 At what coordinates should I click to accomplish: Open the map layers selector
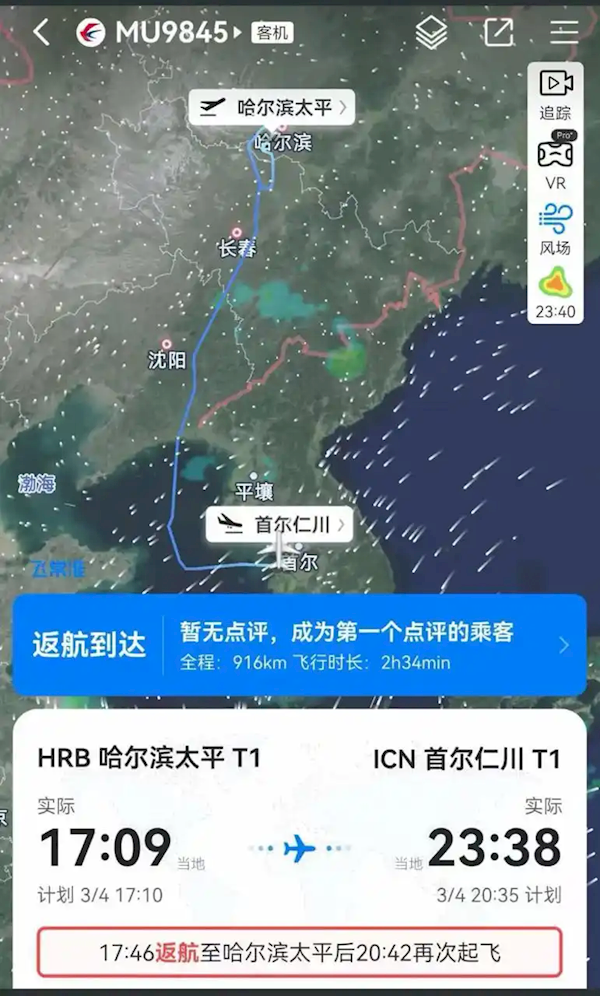(x=431, y=32)
